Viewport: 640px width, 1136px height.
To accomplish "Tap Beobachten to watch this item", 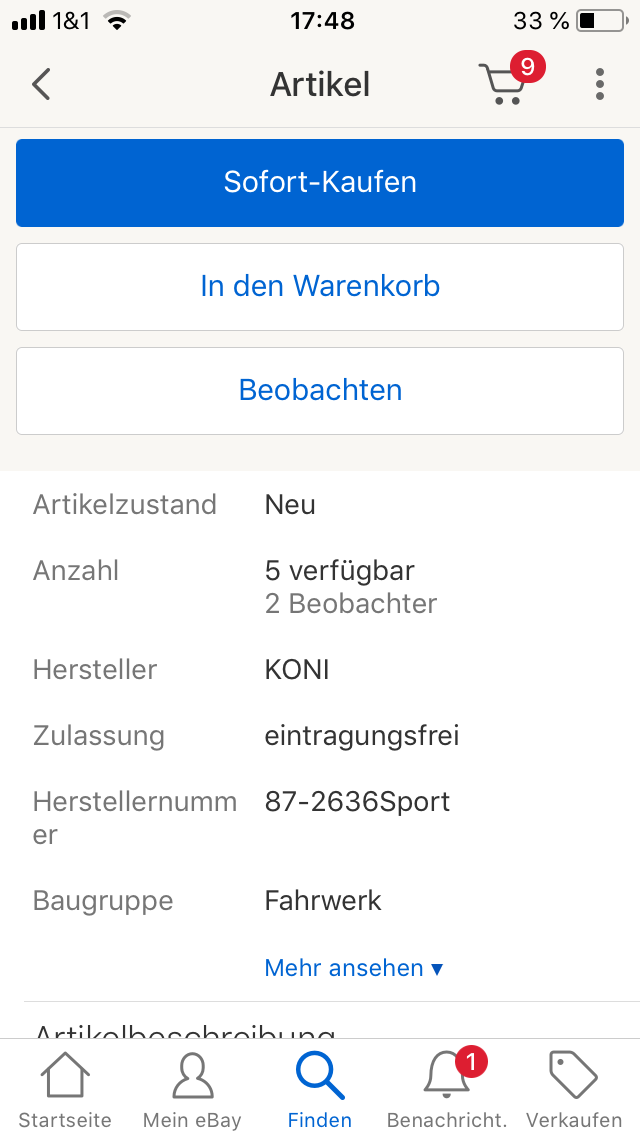I will tap(320, 391).
